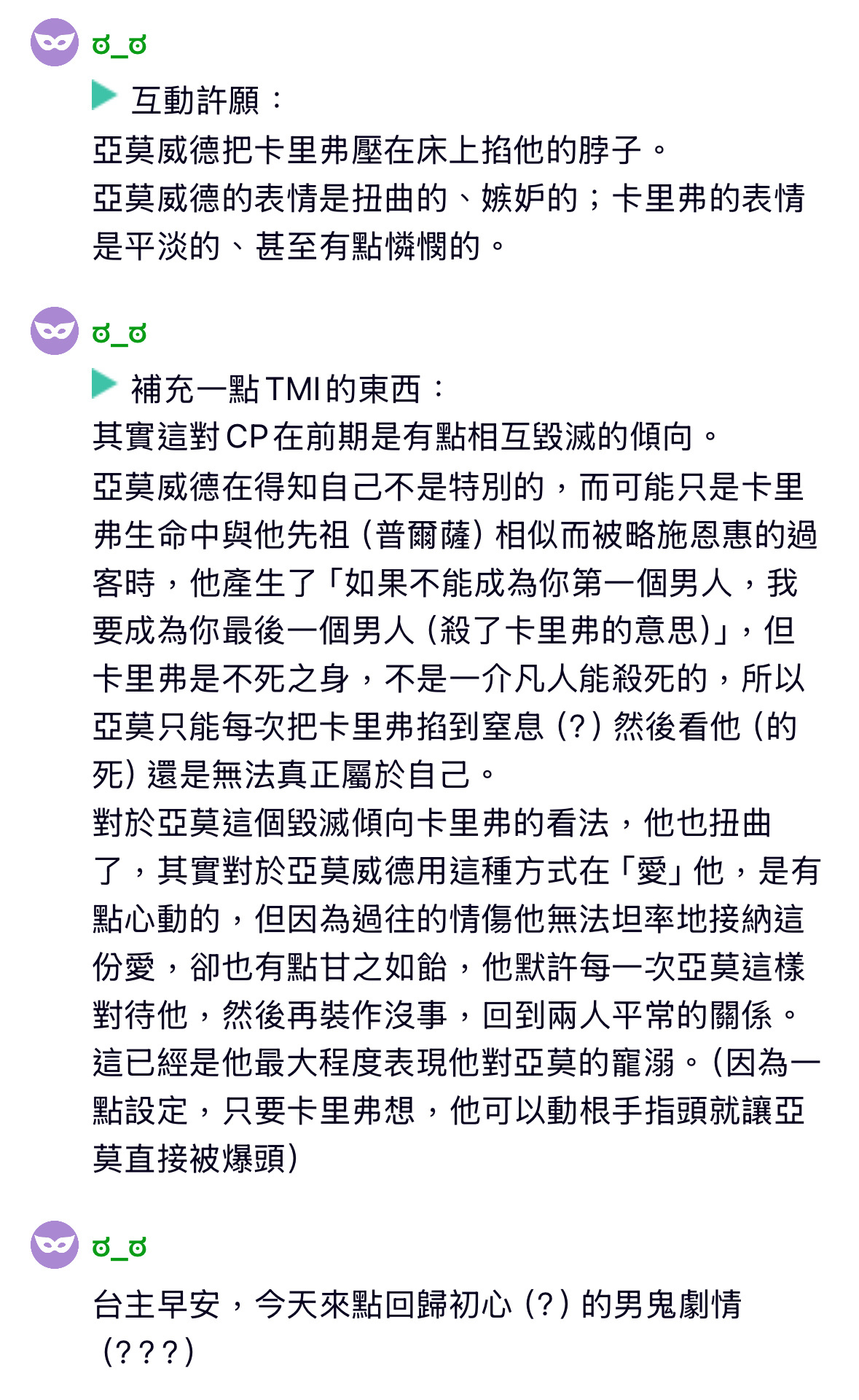Open ಠ_ಠ username above 互動許願 reply

[x=119, y=45]
